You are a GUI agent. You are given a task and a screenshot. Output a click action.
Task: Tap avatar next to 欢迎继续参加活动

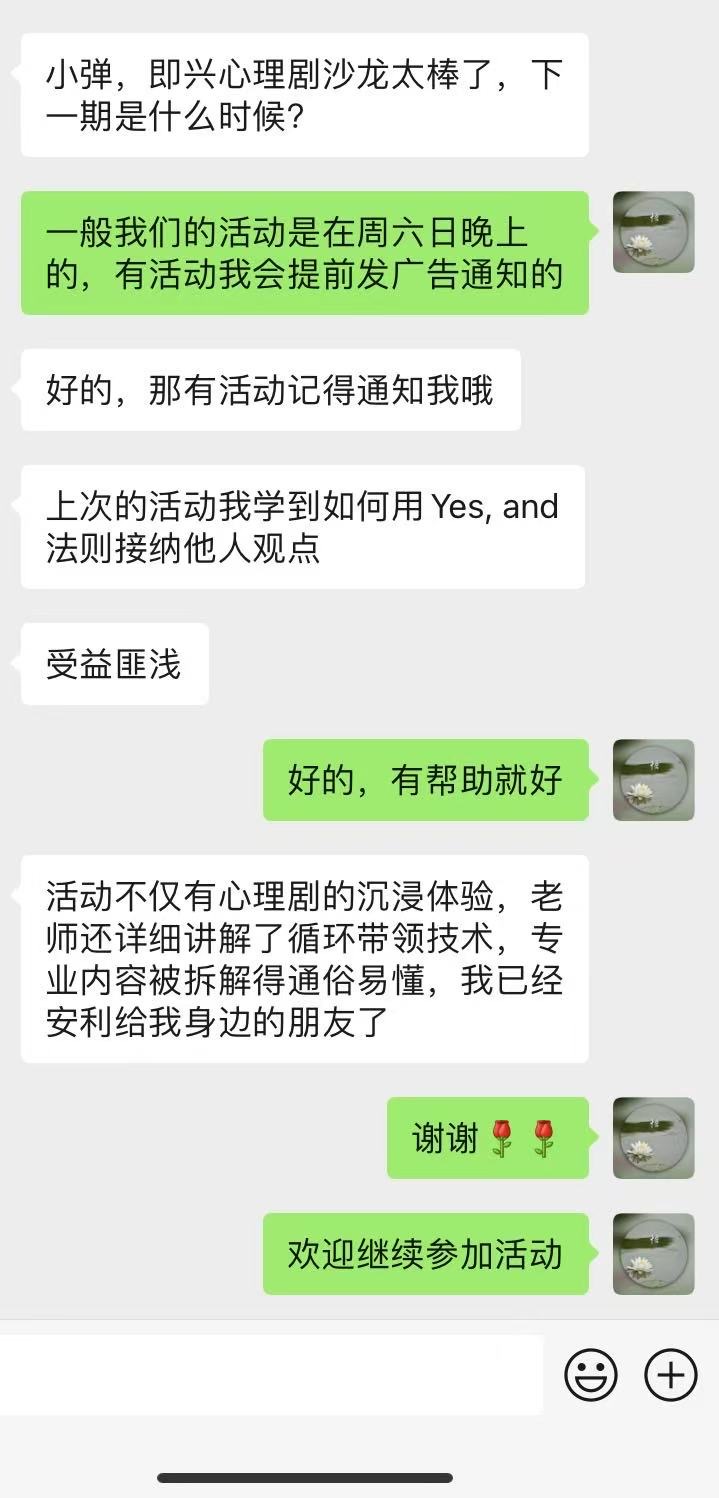pyautogui.click(x=653, y=1254)
